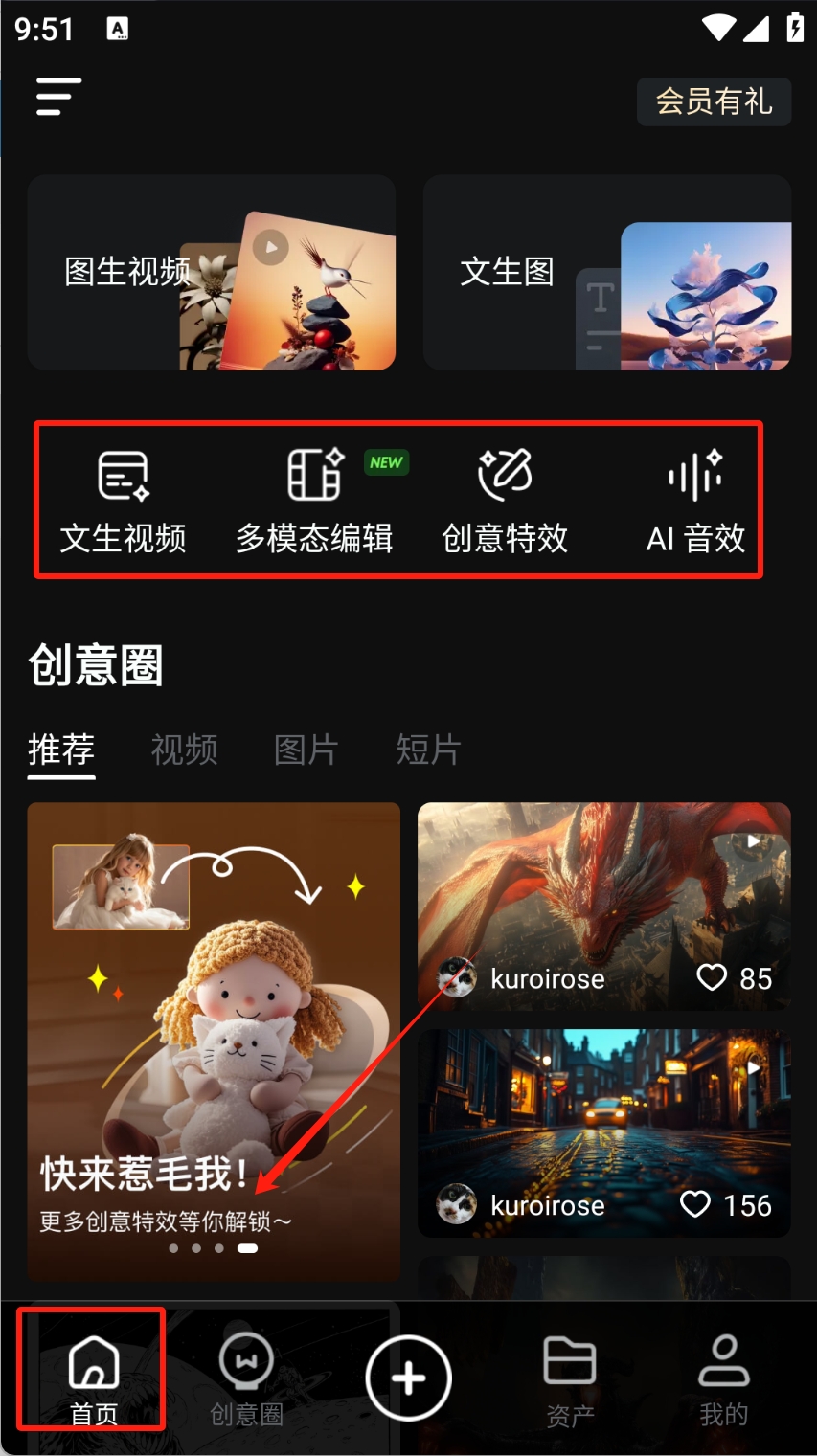Open the 文生图 card
The width and height of the screenshot is (817, 1456).
(x=606, y=272)
